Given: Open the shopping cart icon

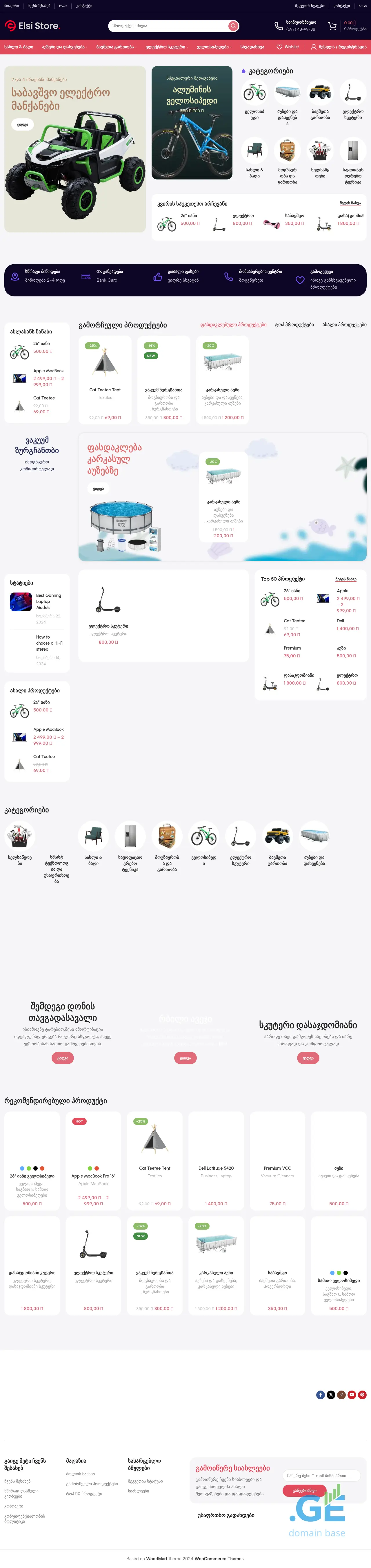Looking at the screenshot, I should click(332, 26).
